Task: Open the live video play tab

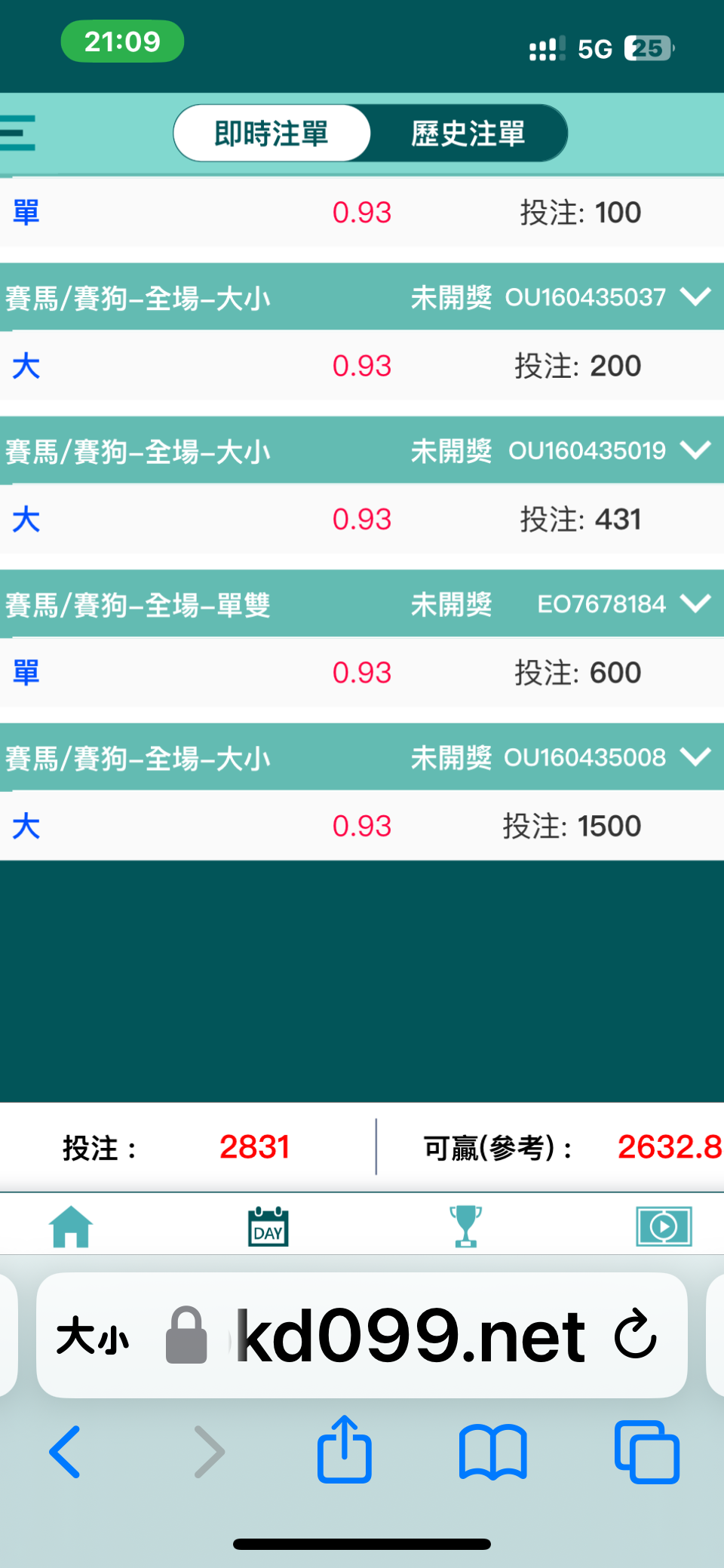Action: tap(664, 1226)
